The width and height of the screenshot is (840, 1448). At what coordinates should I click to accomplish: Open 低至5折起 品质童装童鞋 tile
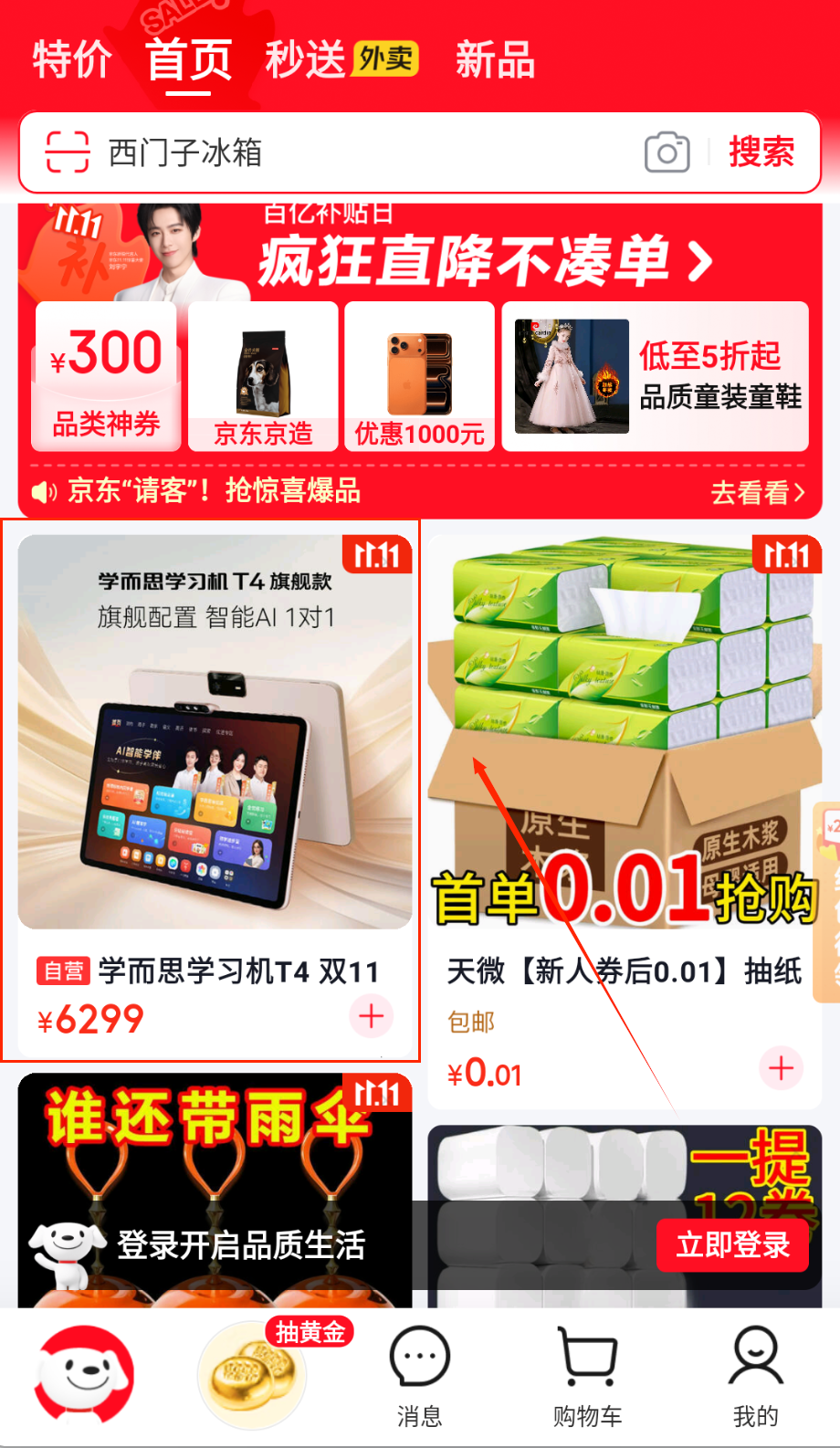pos(655,377)
